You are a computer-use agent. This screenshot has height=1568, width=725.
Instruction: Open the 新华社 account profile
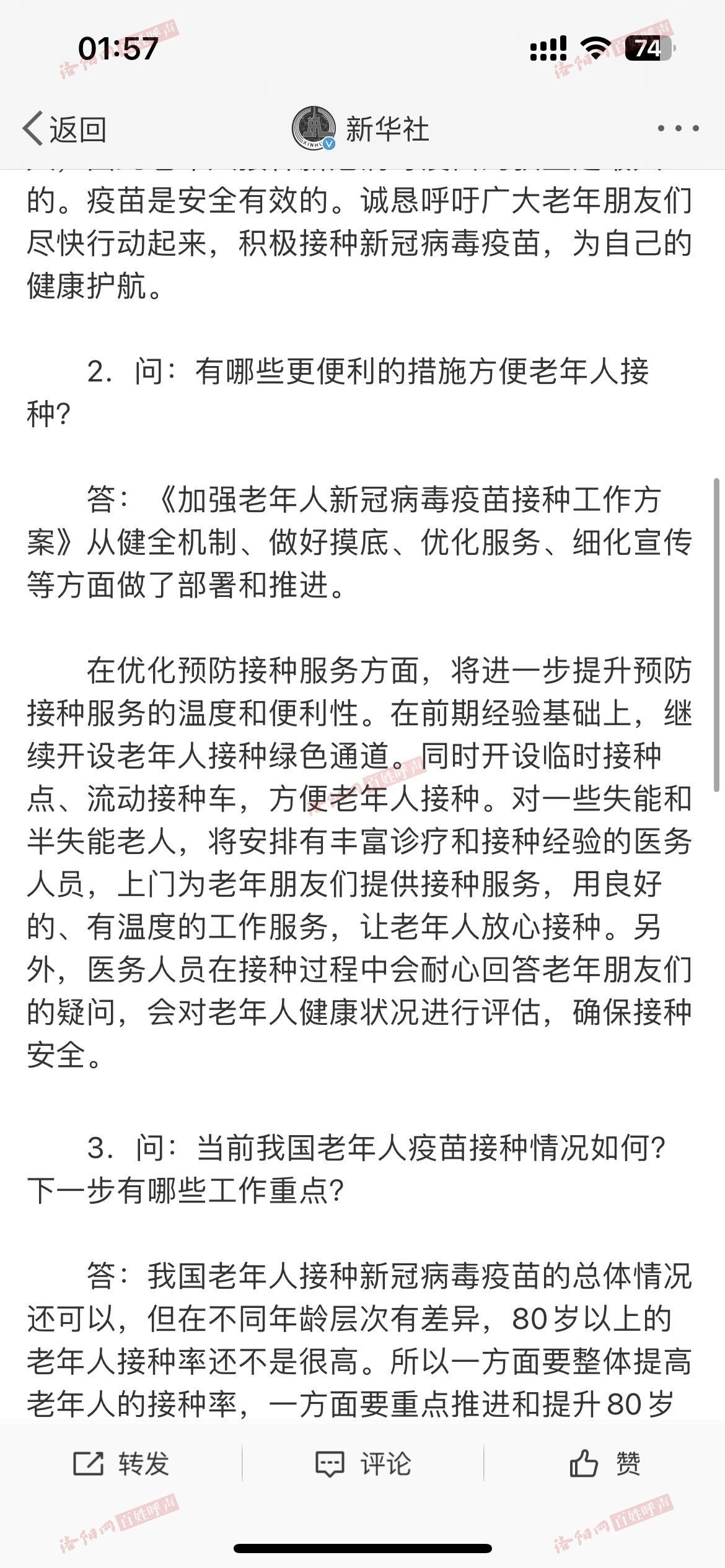361,129
